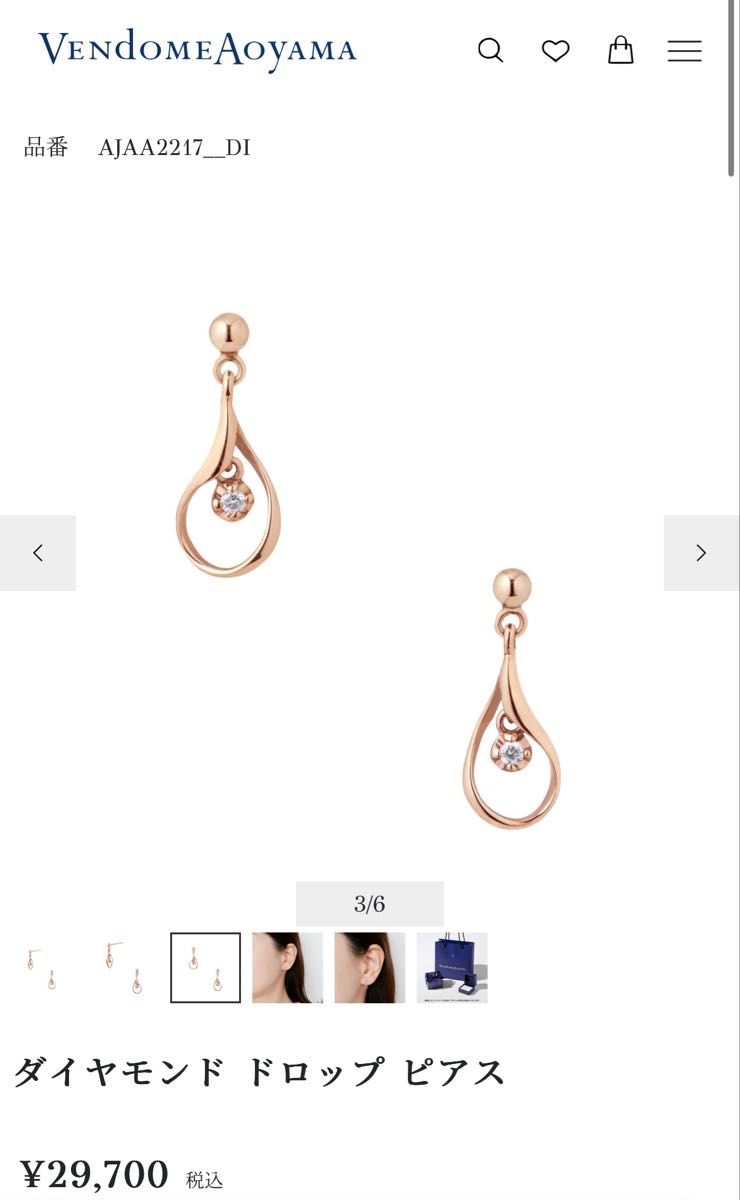This screenshot has height=1200, width=740.
Task: Select the fifth thumbnail showing ear close-up
Action: point(370,968)
